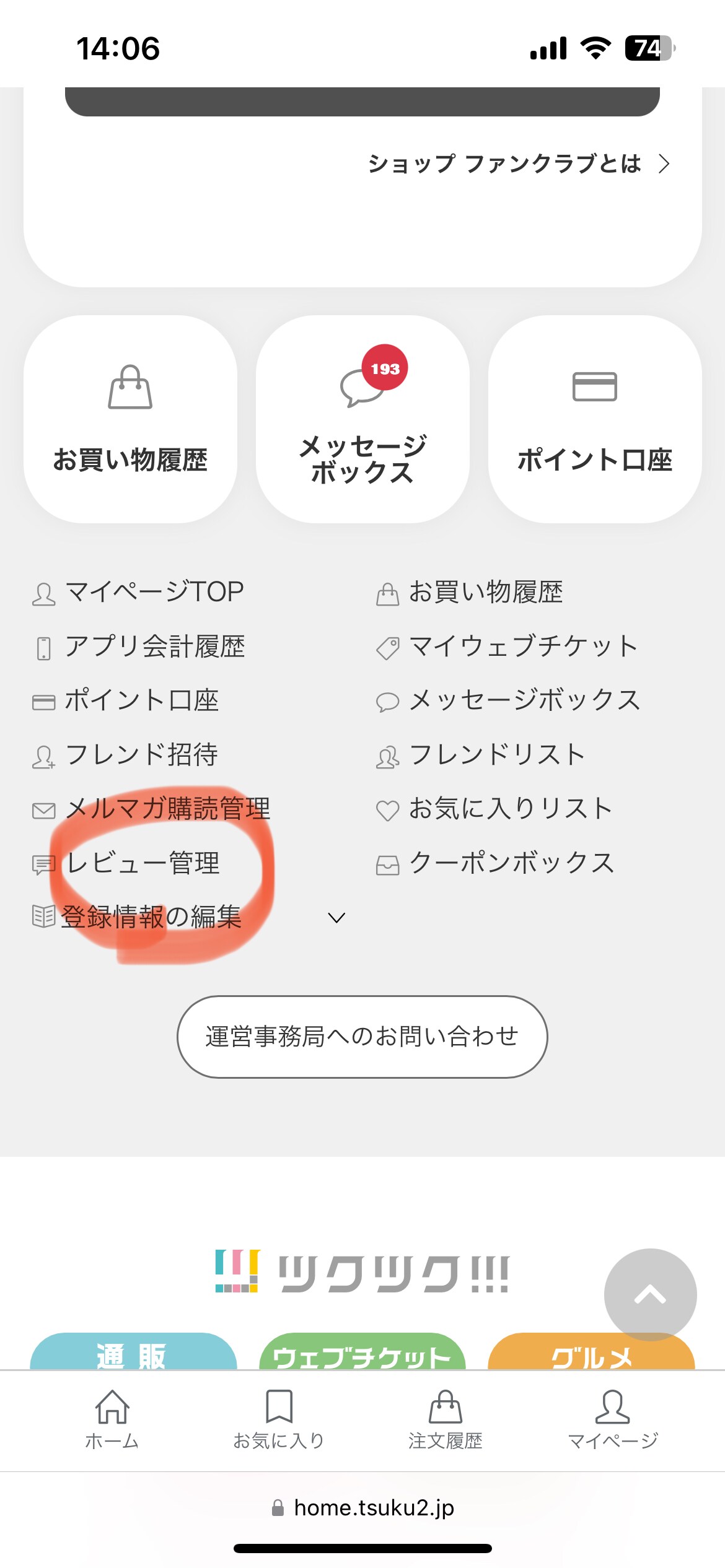The image size is (725, 1568).
Task: Switch to the 注文履歴 tab
Action: pyautogui.click(x=446, y=1419)
